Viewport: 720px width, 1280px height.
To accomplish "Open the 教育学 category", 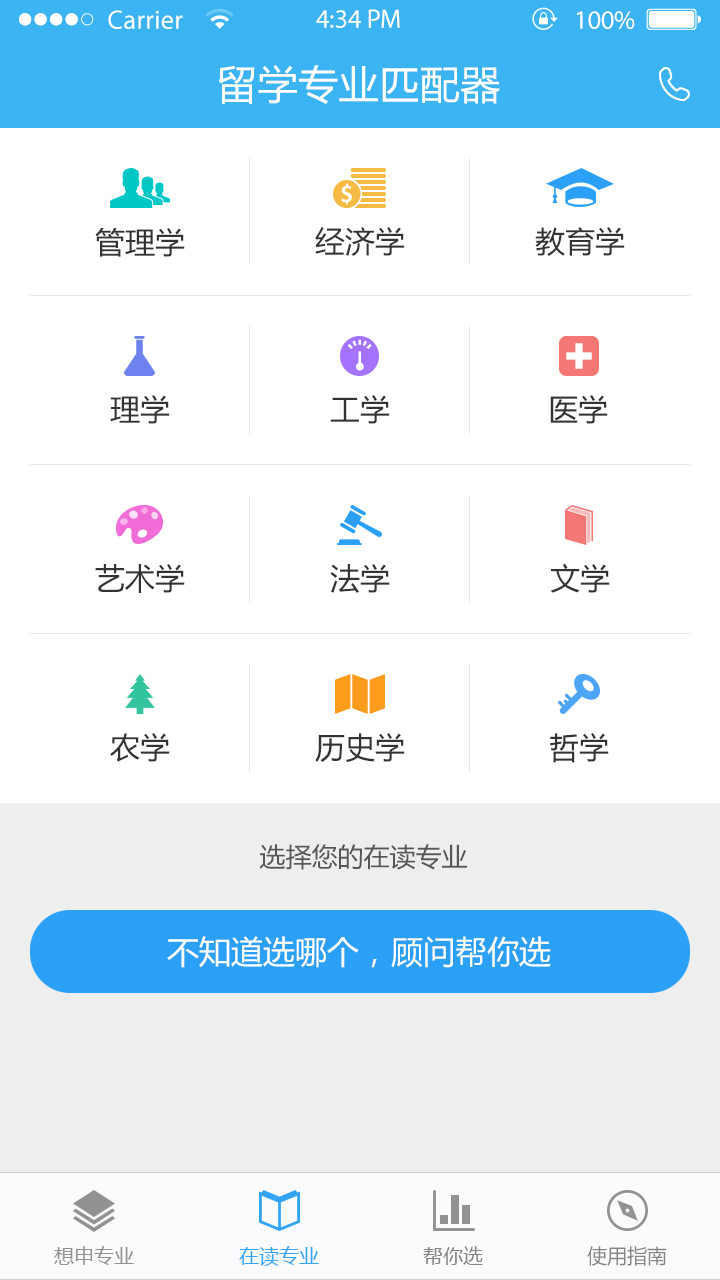I will (580, 212).
